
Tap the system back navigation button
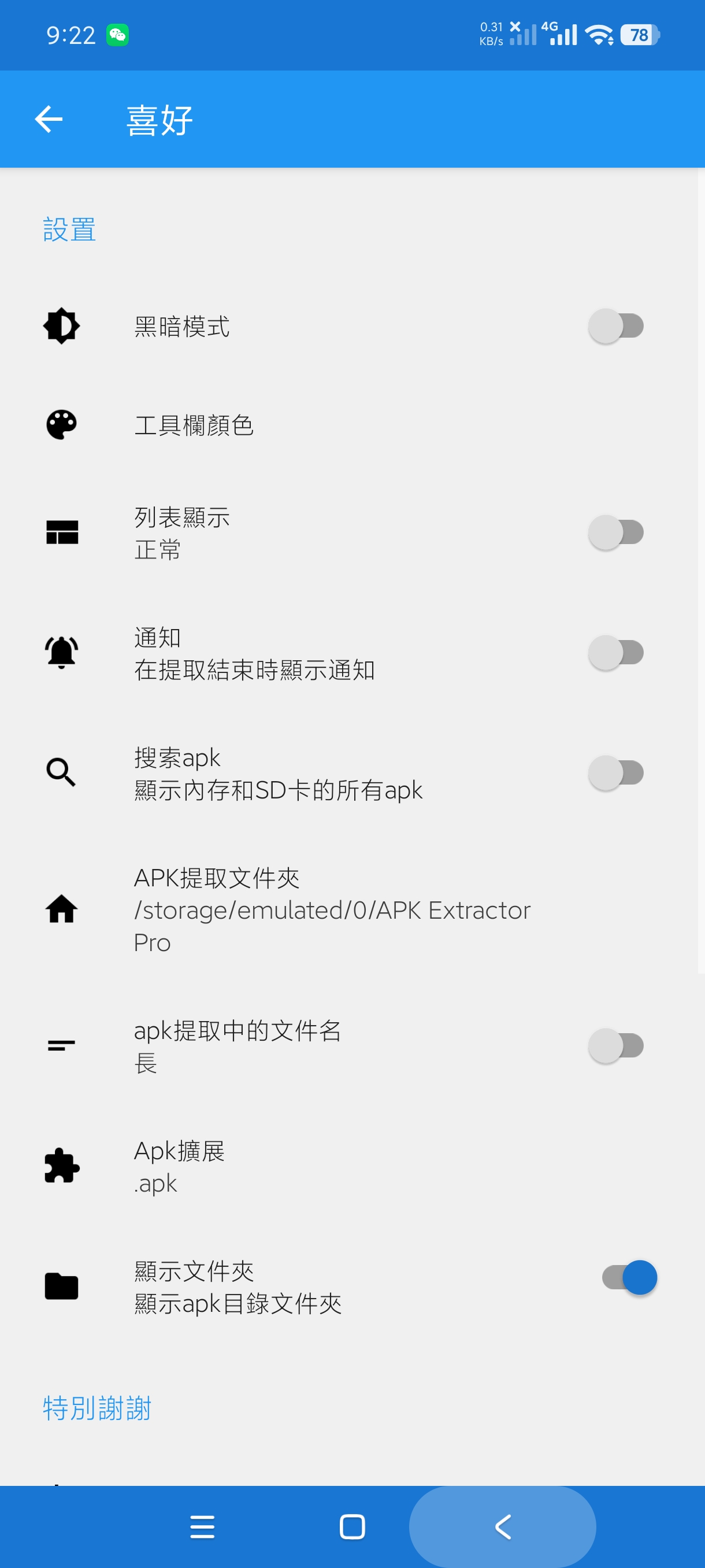tap(502, 1526)
